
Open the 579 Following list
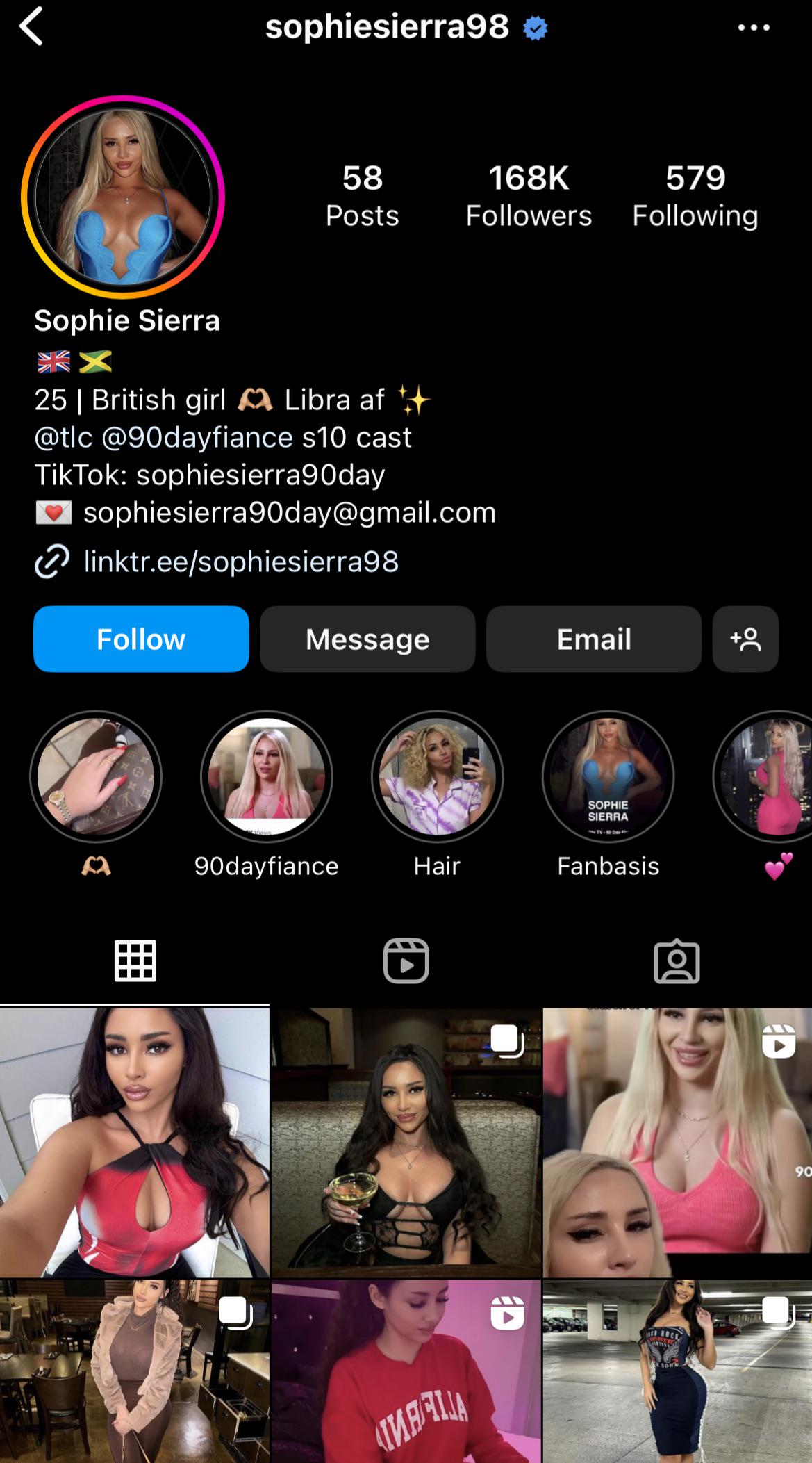click(695, 196)
